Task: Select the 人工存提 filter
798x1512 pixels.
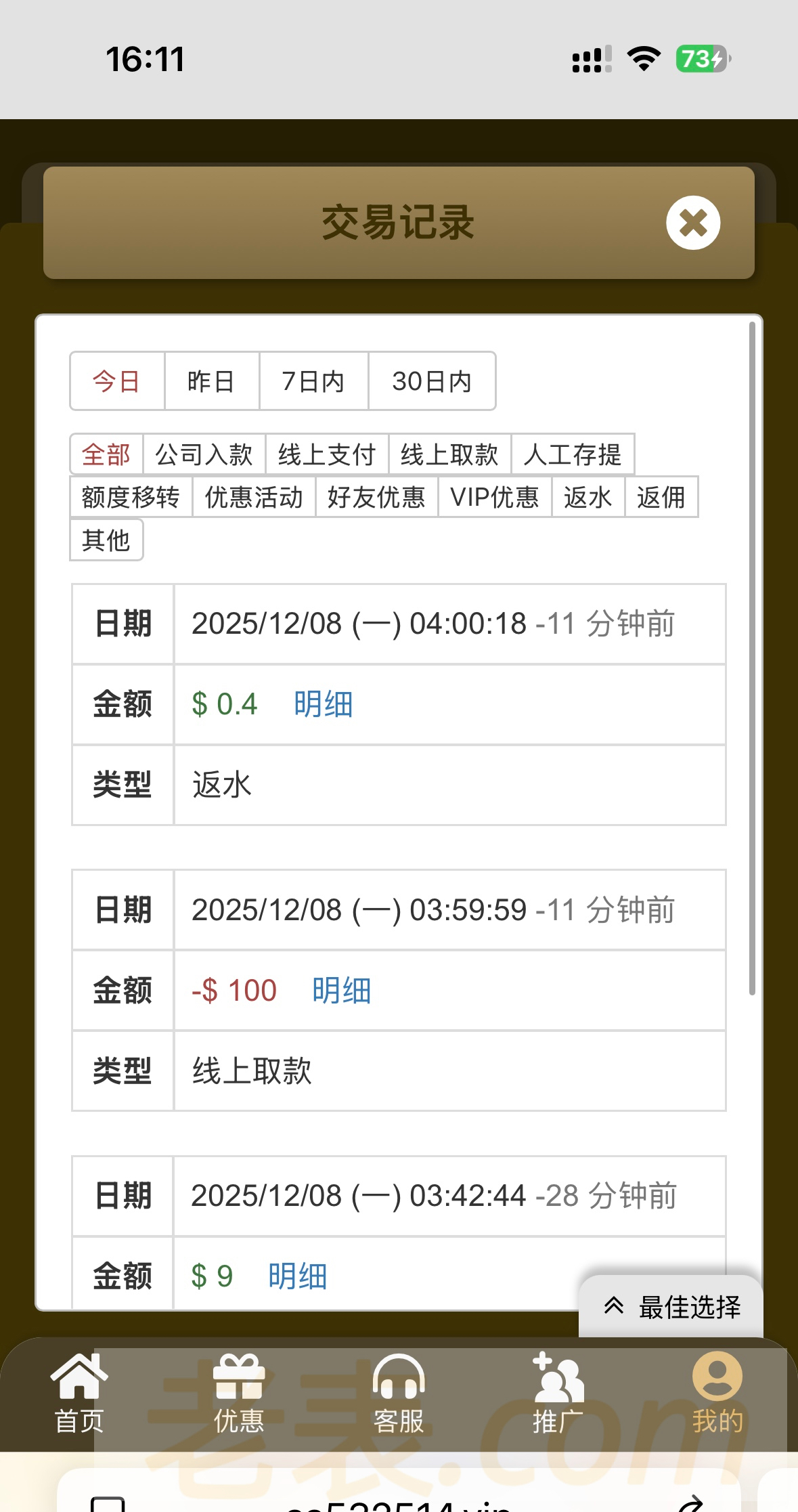Action: [x=573, y=454]
